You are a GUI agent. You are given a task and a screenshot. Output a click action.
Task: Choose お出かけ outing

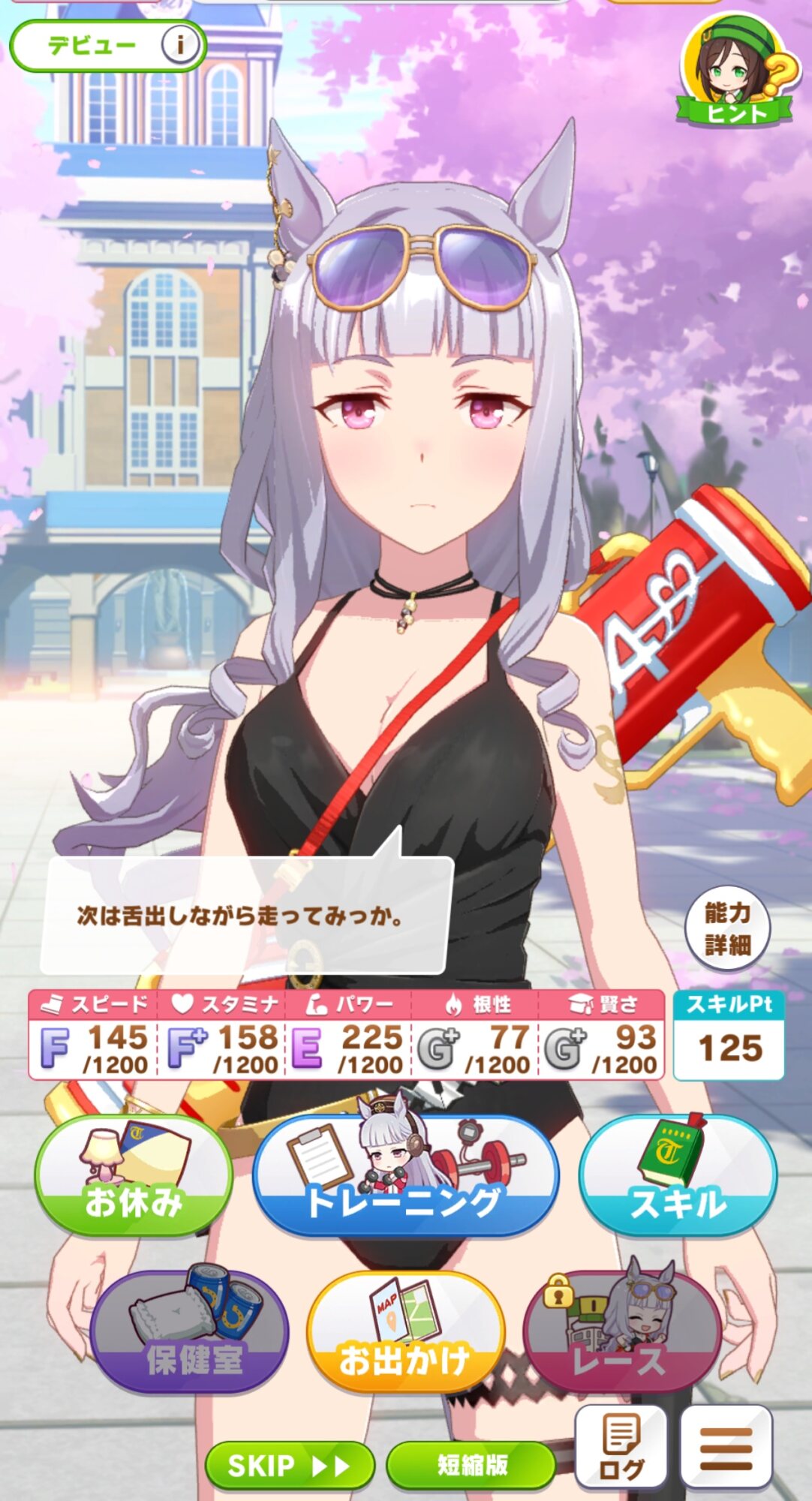[x=405, y=1331]
